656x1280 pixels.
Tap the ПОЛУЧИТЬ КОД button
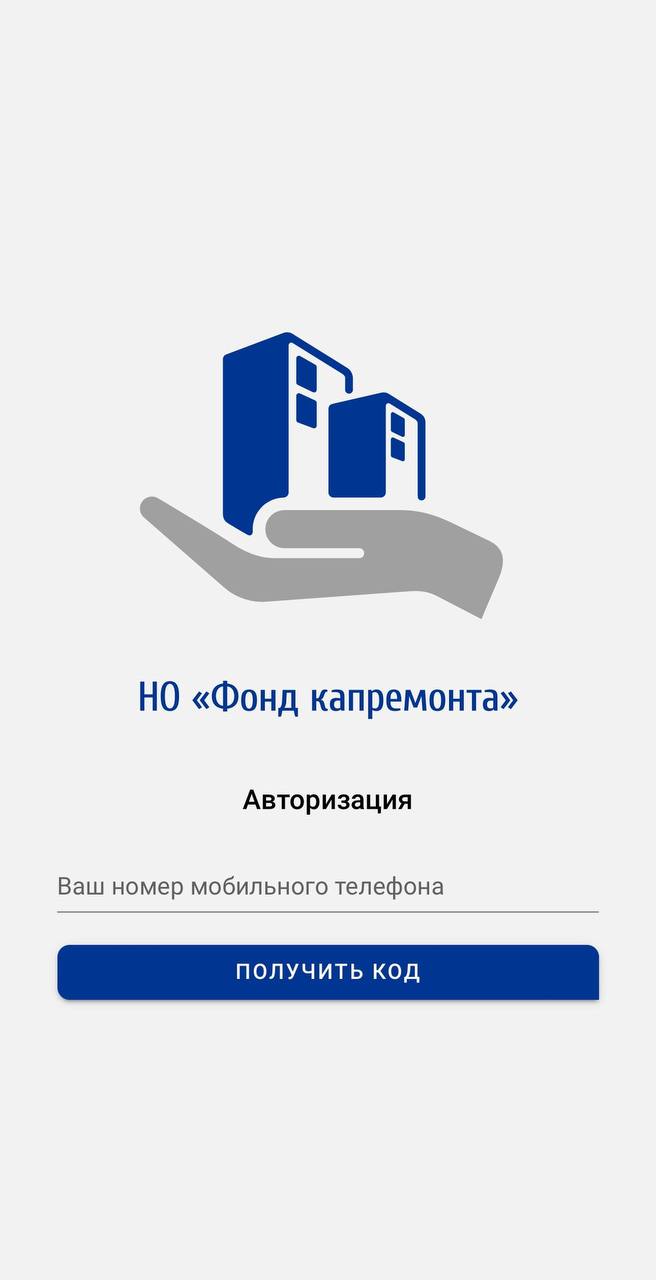coord(327,971)
